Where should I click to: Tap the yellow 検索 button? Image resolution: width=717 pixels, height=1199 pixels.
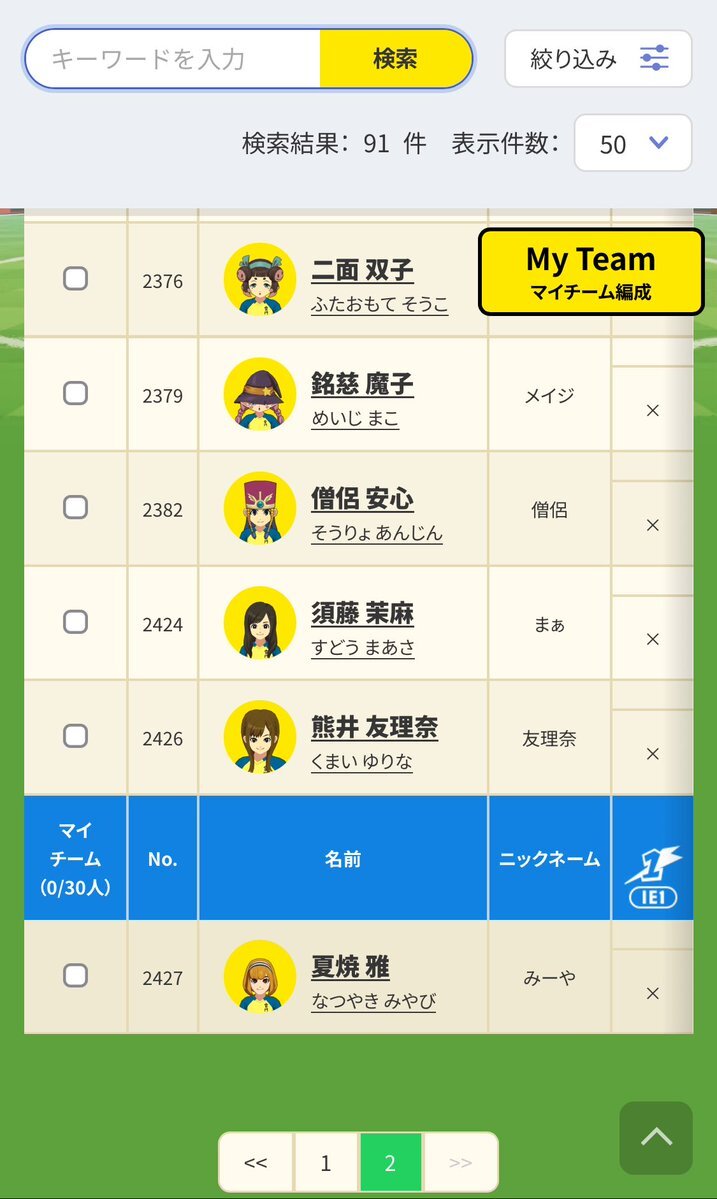[x=395, y=59]
